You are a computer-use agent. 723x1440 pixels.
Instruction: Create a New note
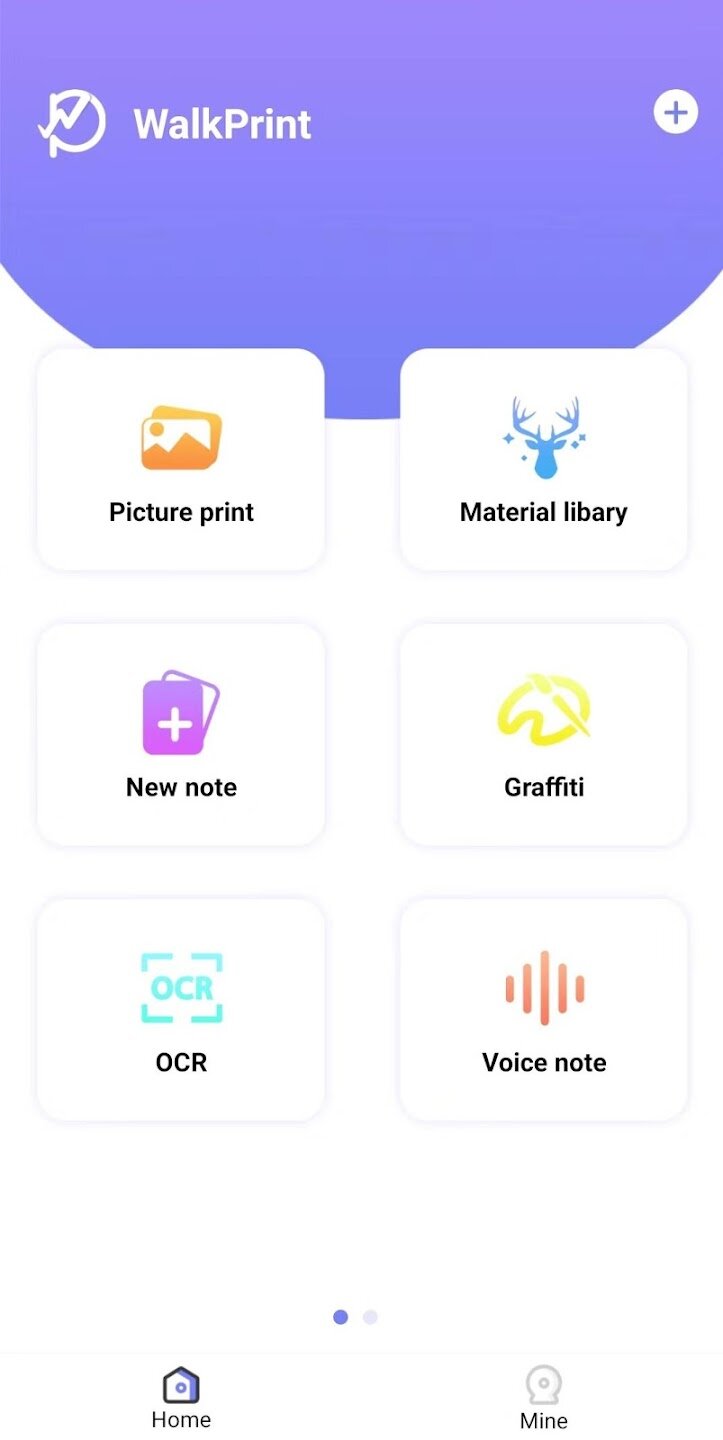coord(181,735)
